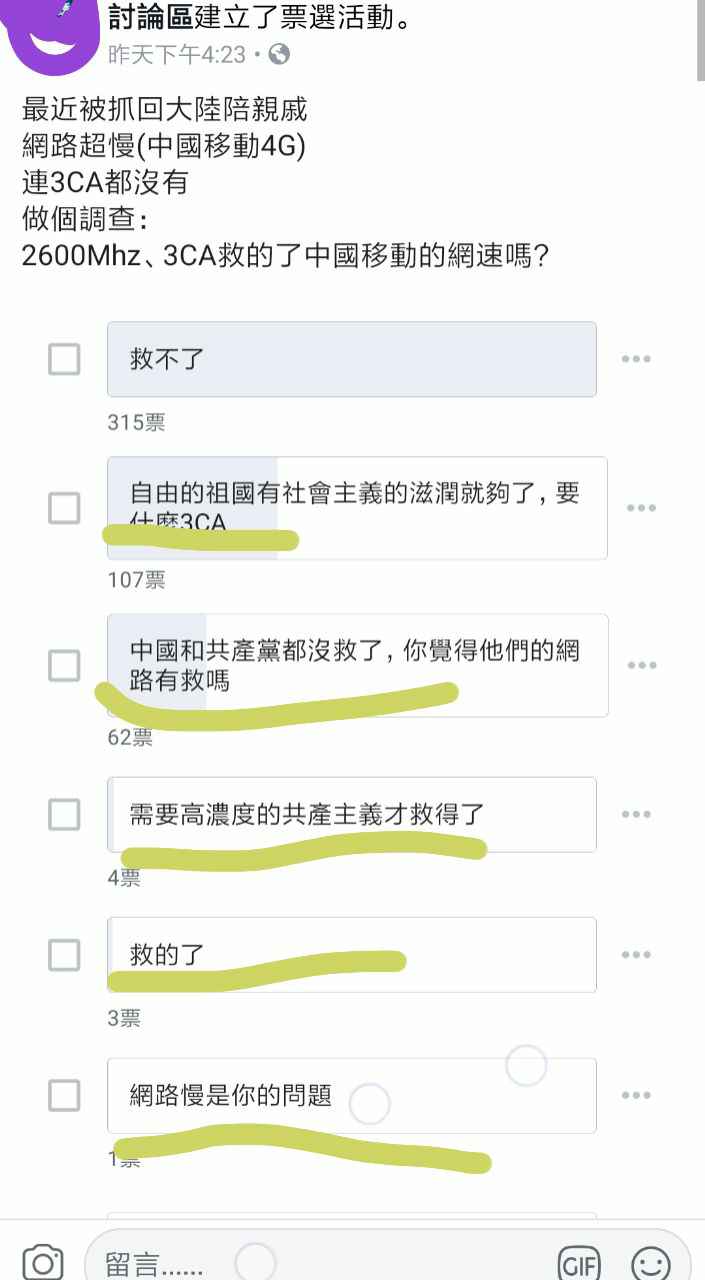Open the GIF picker
Screen dimensions: 705x1280
[x=579, y=1264]
